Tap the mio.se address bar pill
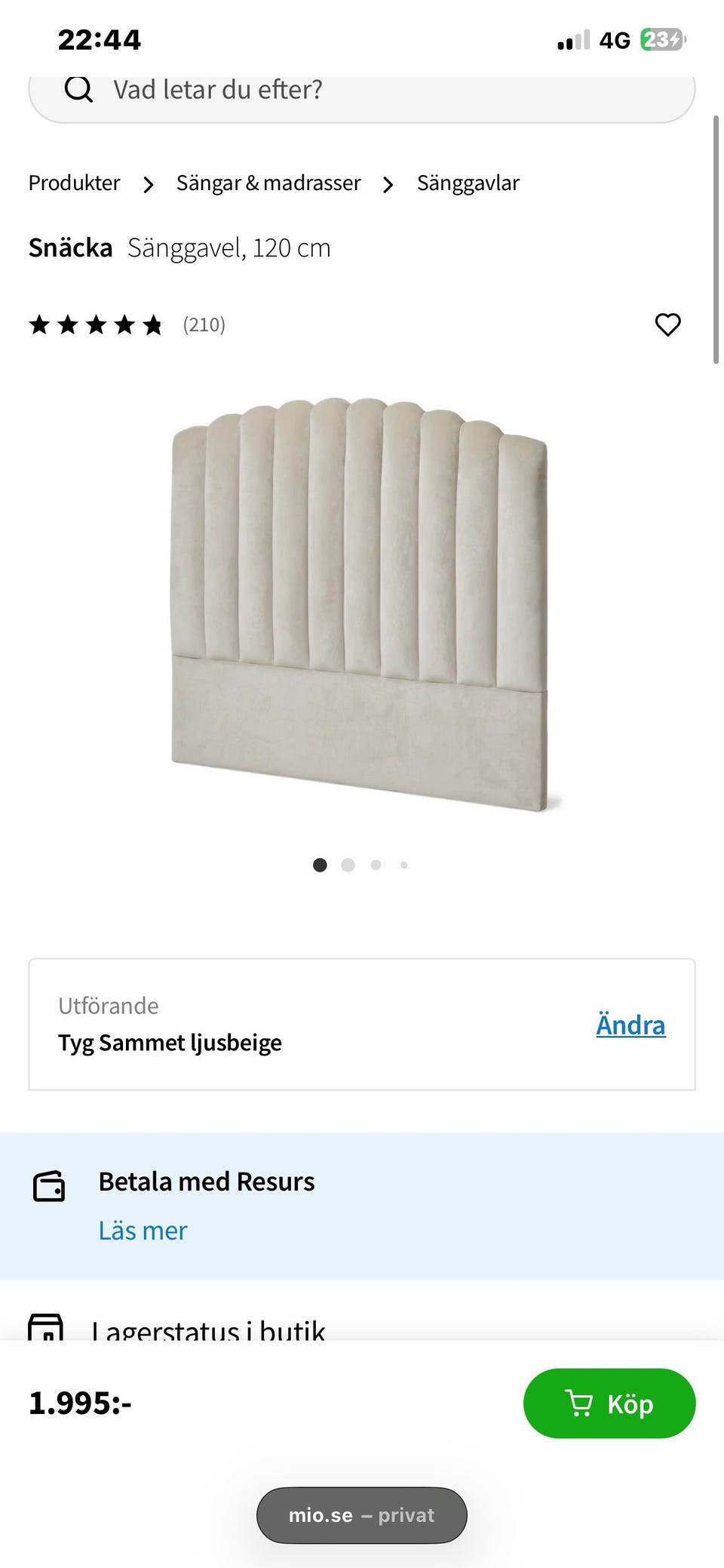Image resolution: width=724 pixels, height=1568 pixels. [x=361, y=1515]
